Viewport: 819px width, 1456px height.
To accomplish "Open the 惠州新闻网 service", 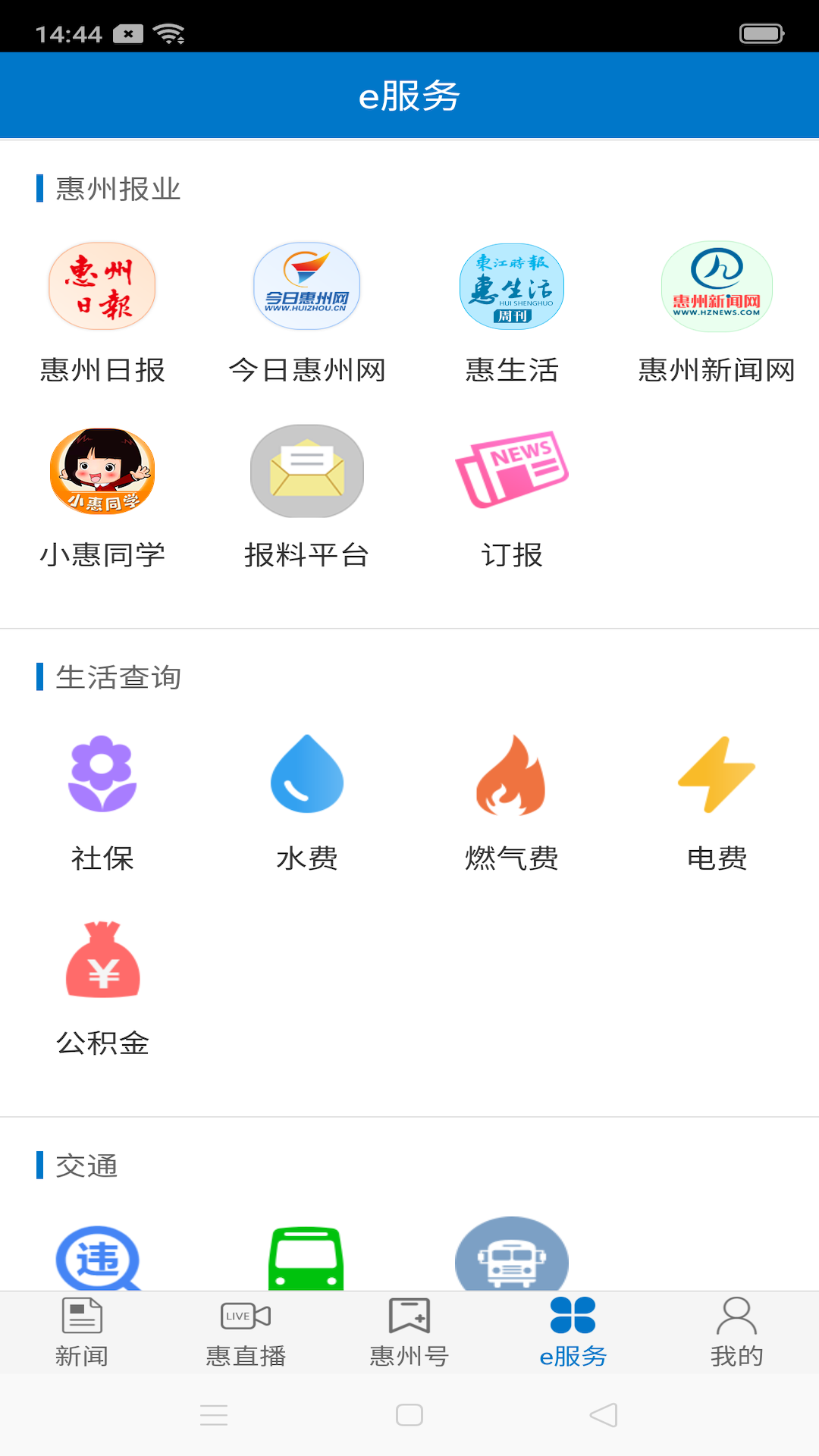I will (x=717, y=287).
